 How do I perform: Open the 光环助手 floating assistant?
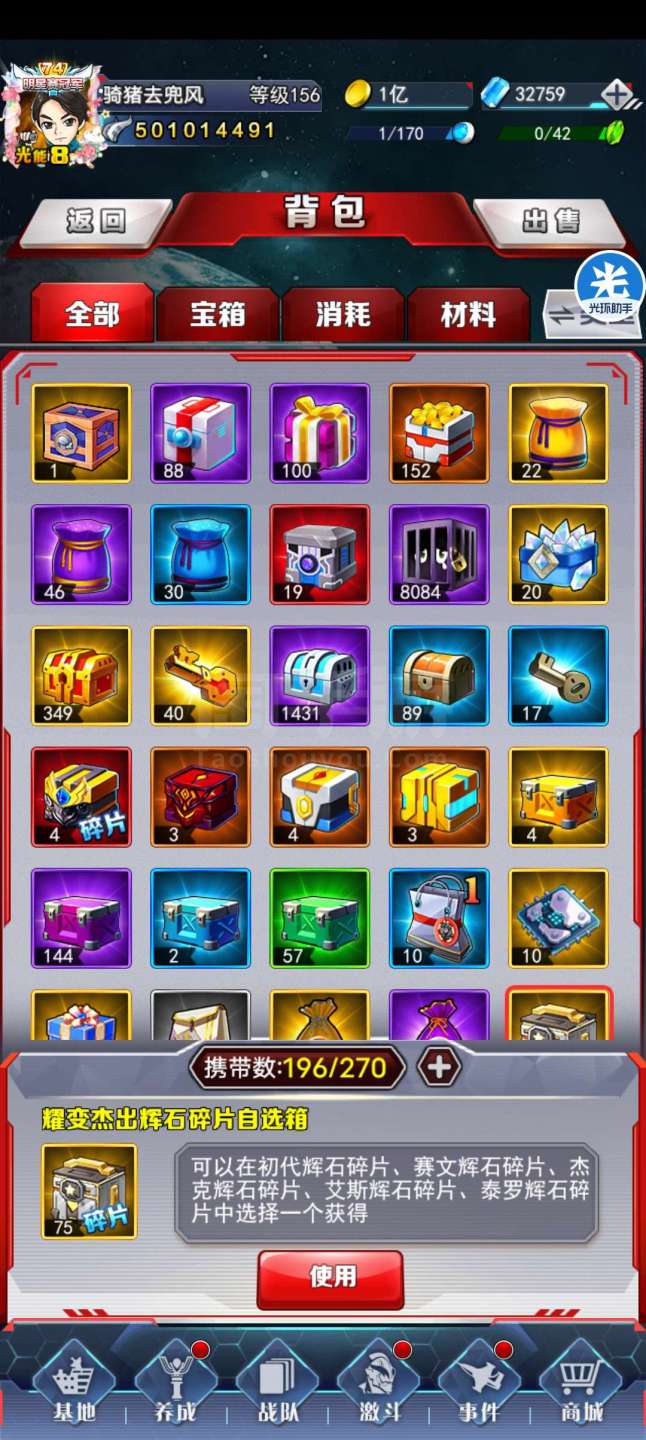click(x=610, y=286)
